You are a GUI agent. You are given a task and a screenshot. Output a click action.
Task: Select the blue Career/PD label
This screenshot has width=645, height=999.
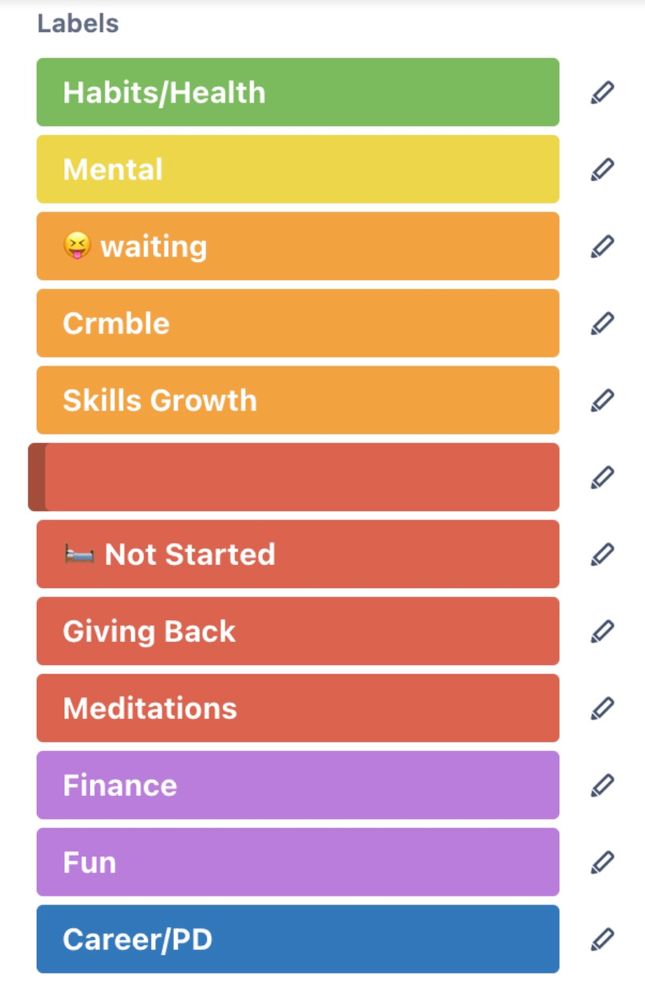[297, 939]
